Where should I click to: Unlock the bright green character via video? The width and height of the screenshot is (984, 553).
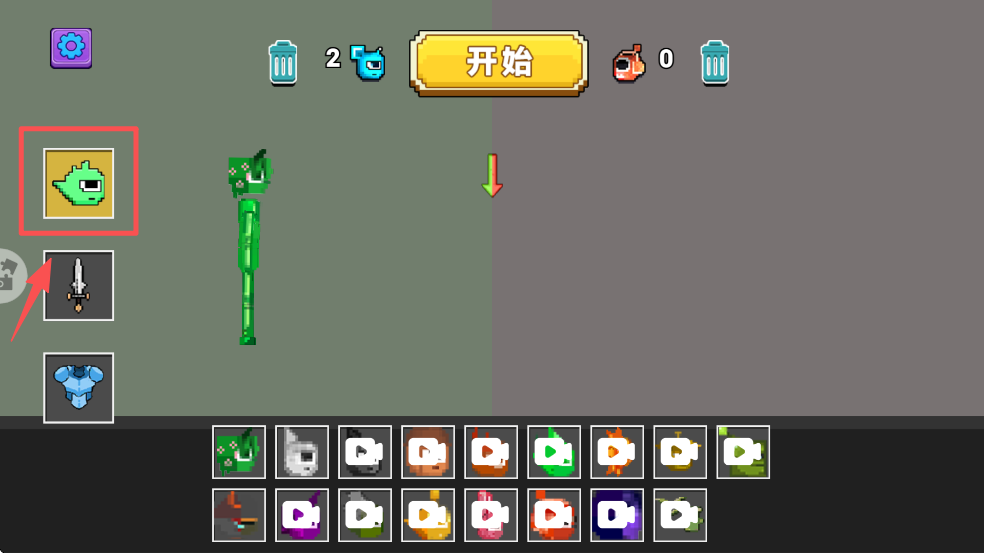(x=554, y=452)
